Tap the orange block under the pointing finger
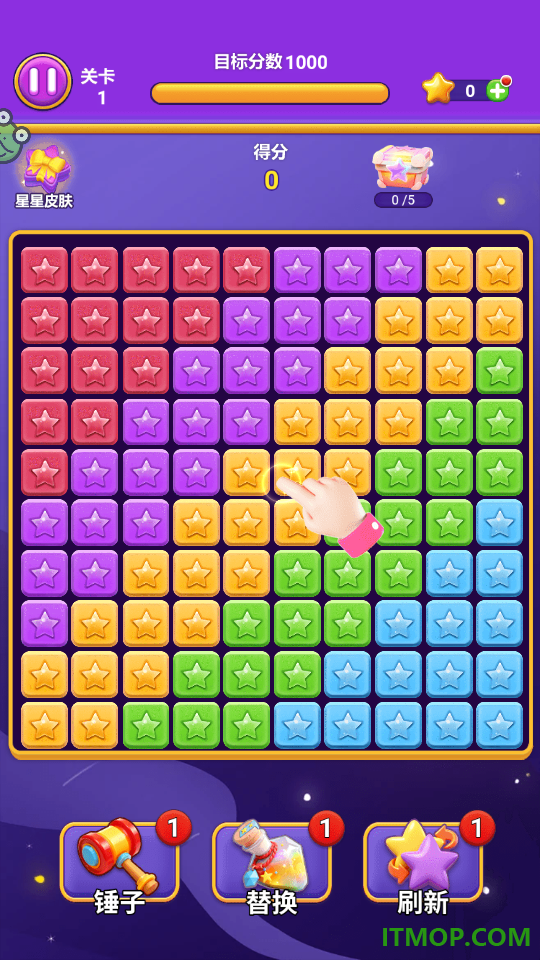This screenshot has width=540, height=960. click(x=297, y=472)
